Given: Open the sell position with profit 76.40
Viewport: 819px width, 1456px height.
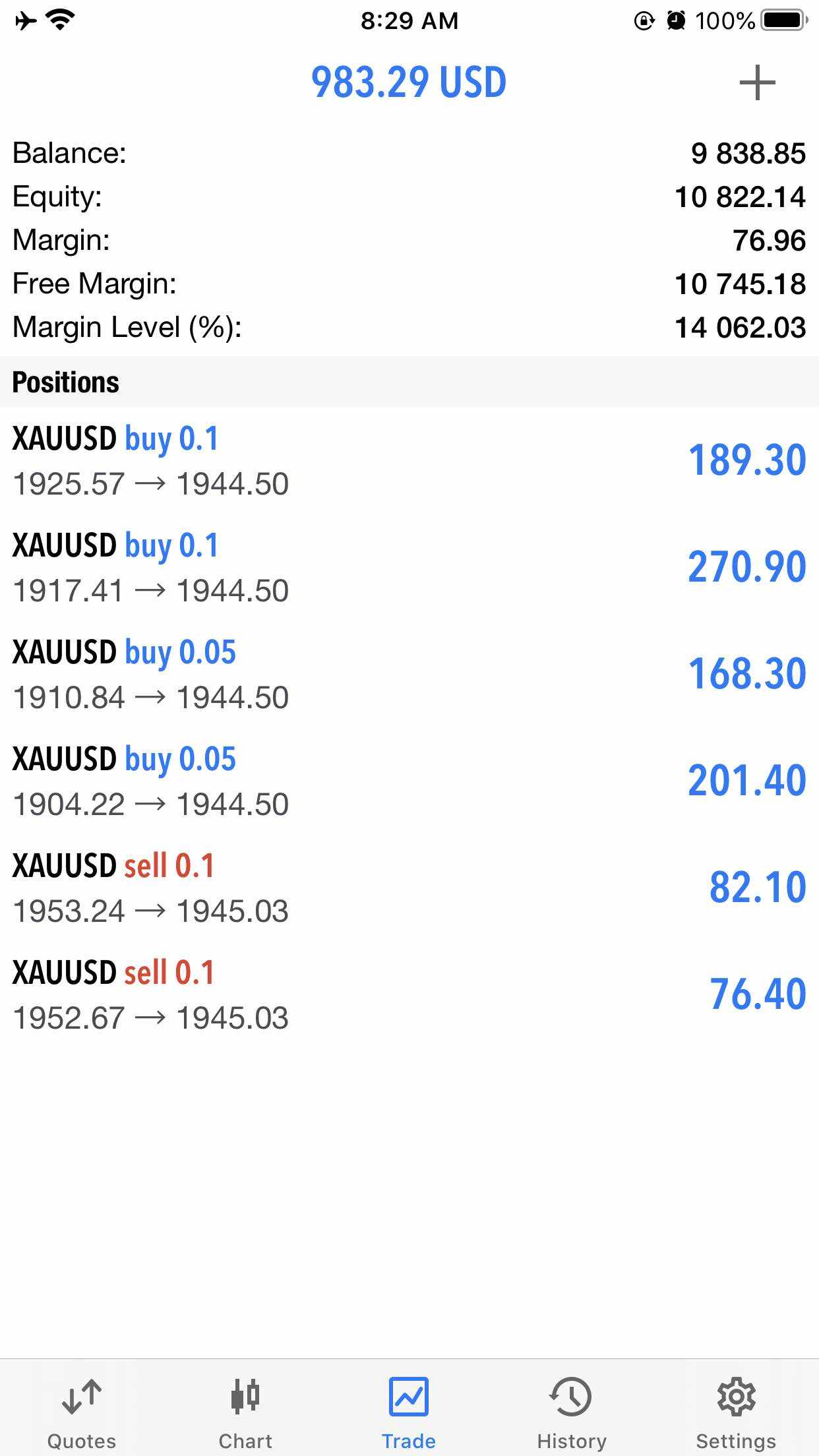Looking at the screenshot, I should tap(409, 994).
